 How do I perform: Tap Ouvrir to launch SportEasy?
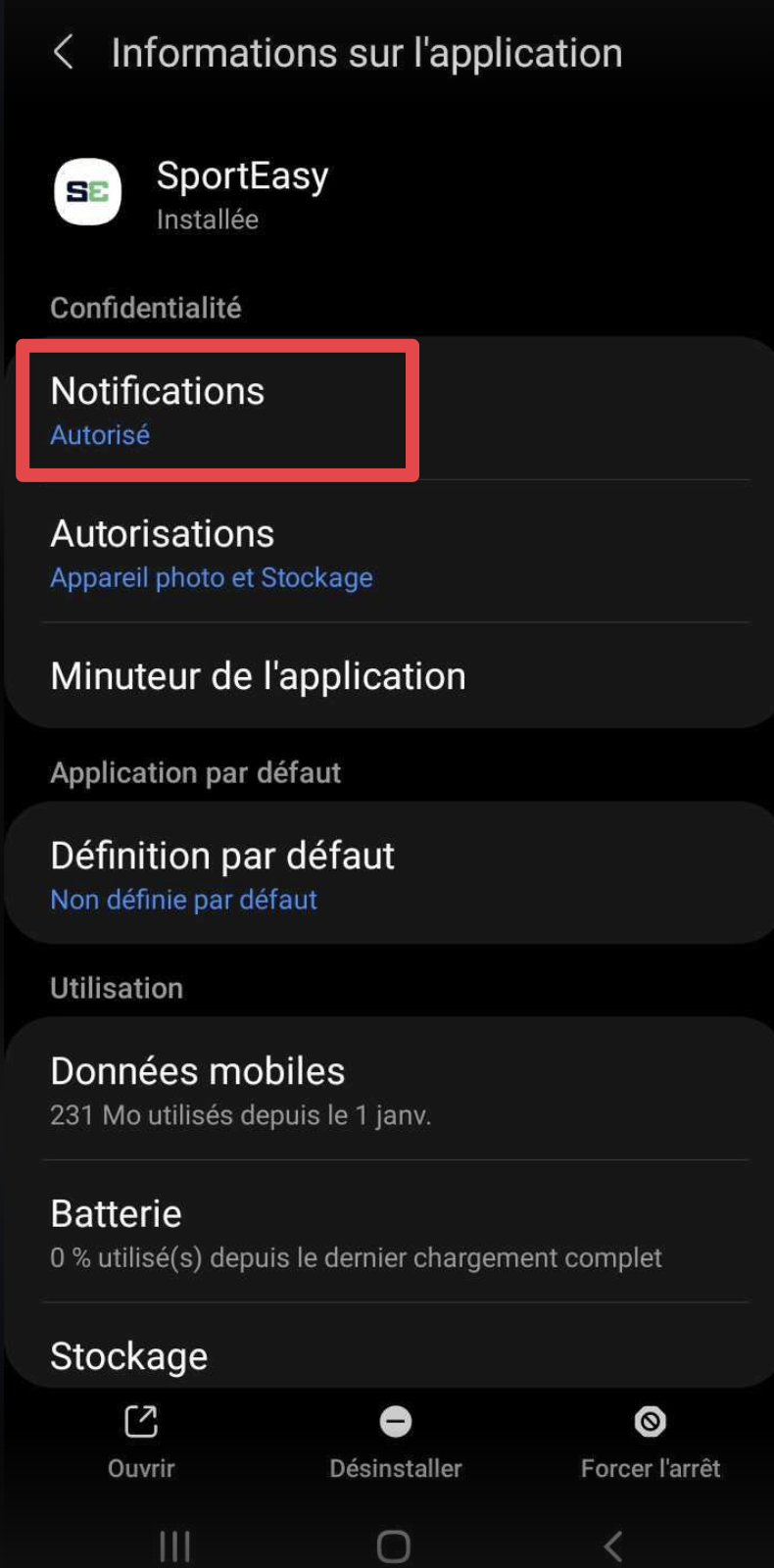[141, 1442]
